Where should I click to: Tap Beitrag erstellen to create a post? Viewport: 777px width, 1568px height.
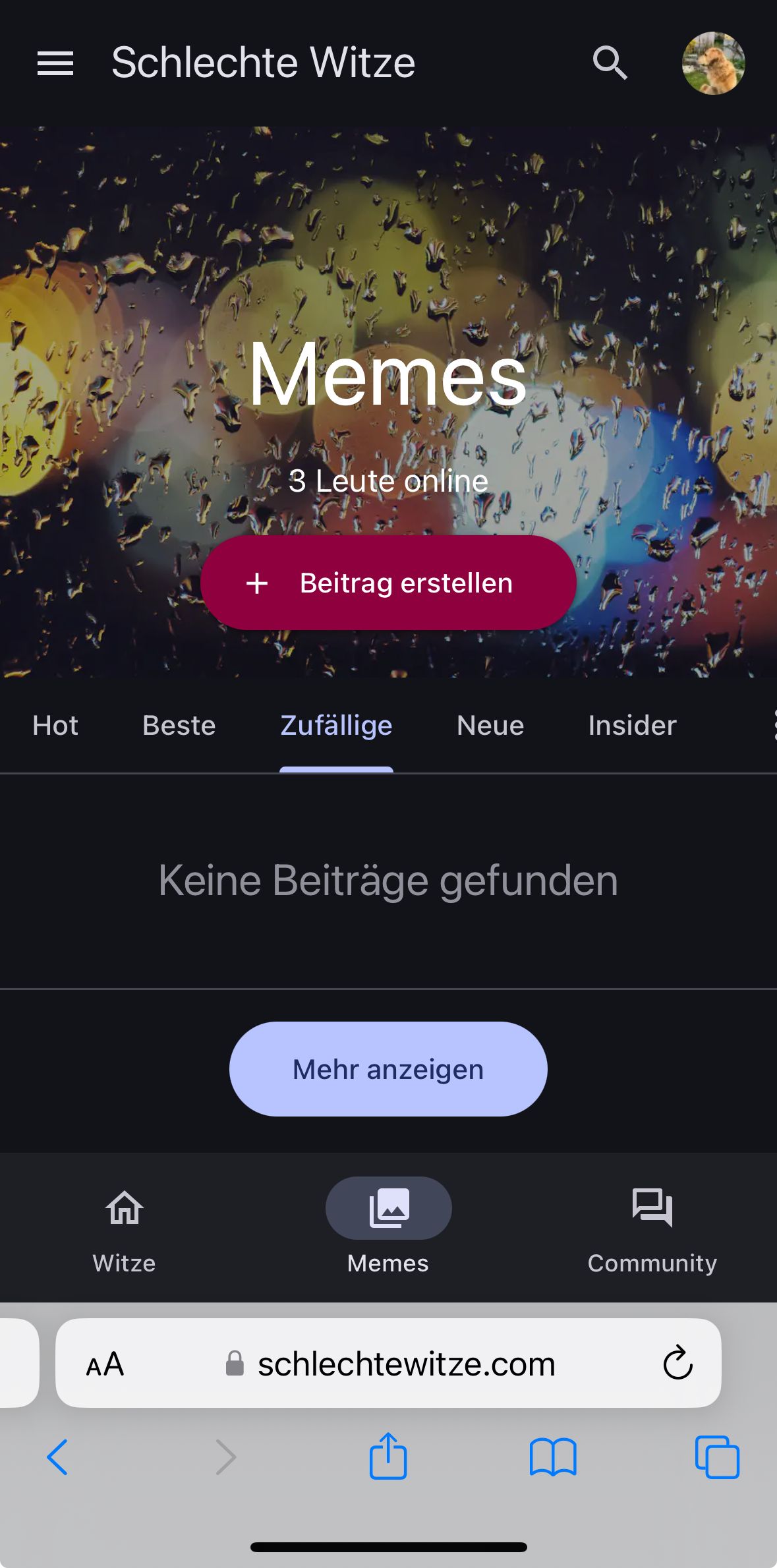pyautogui.click(x=388, y=583)
